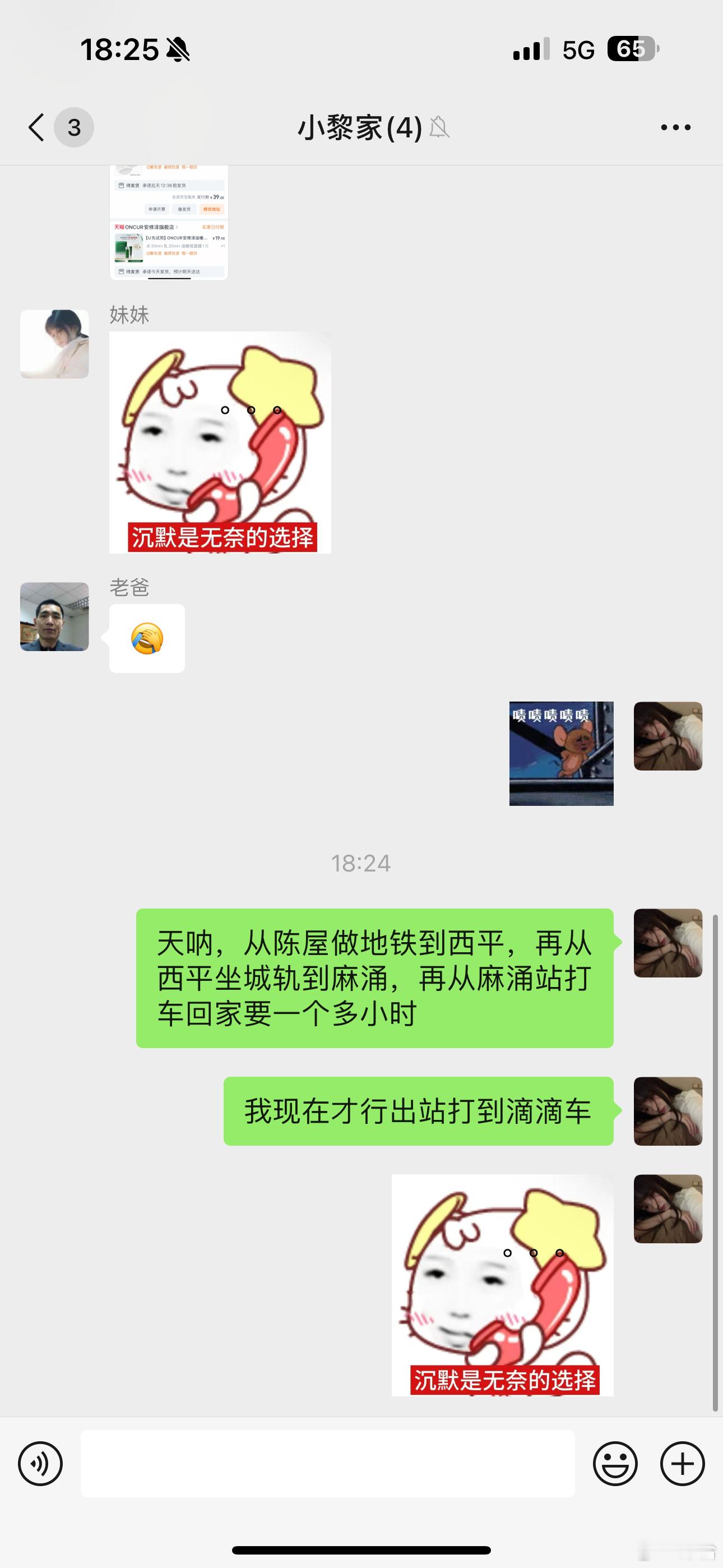The width and height of the screenshot is (723, 1568).
Task: Tap the ONCUR green product thumbnail
Action: click(x=129, y=248)
